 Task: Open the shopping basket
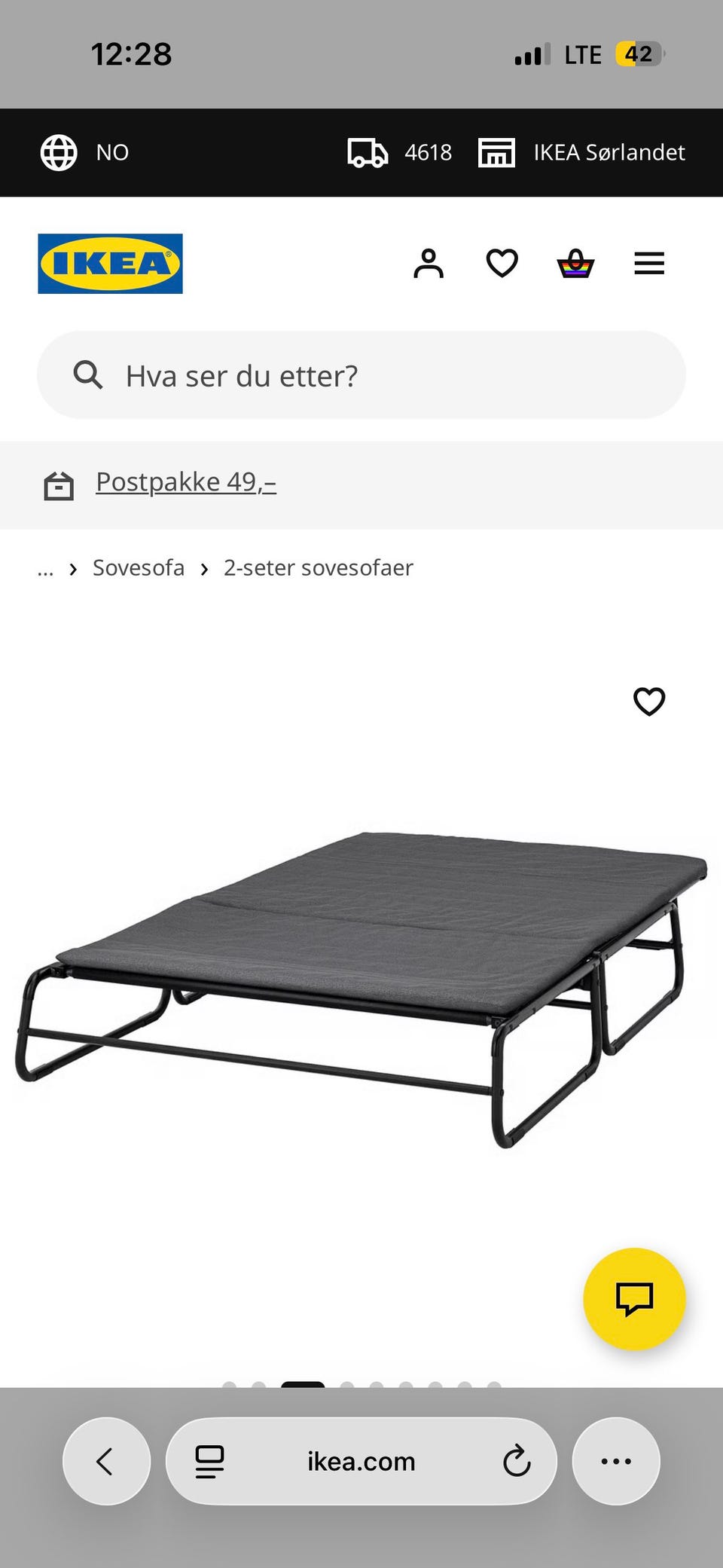pyautogui.click(x=575, y=264)
